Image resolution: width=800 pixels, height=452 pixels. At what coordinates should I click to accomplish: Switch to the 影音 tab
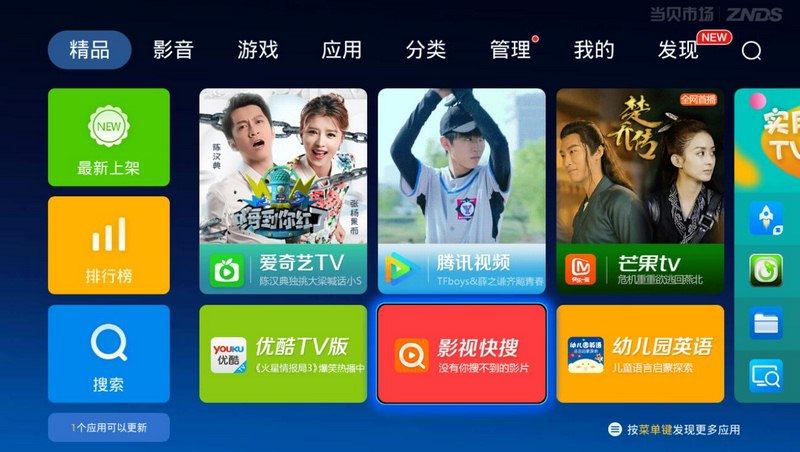tap(173, 50)
